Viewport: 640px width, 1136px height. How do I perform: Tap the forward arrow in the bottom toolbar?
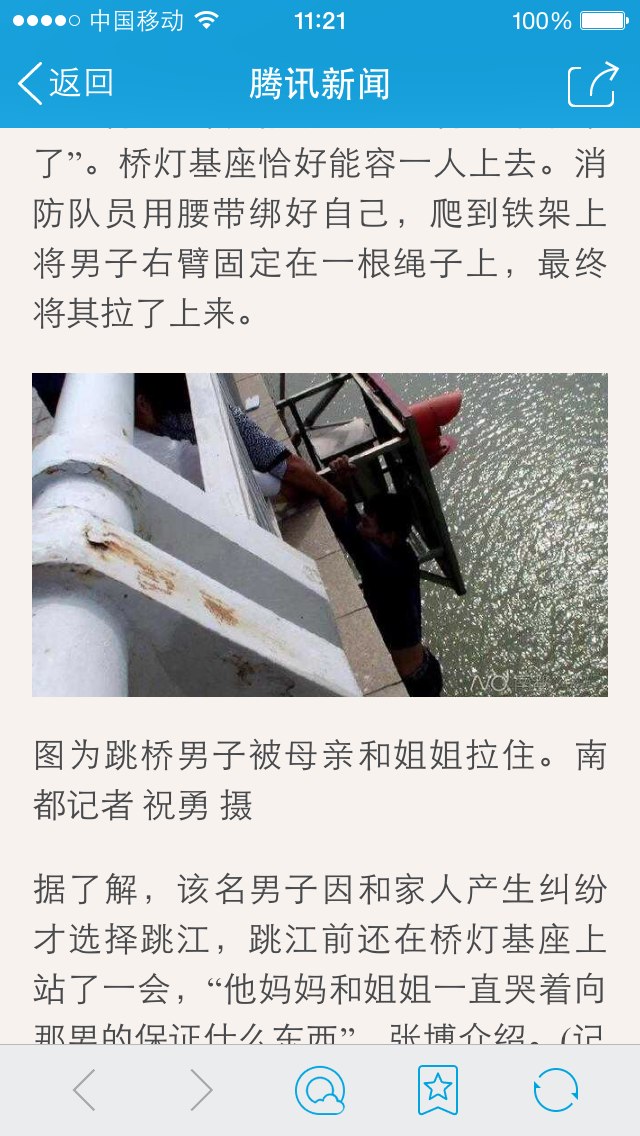click(x=201, y=1089)
